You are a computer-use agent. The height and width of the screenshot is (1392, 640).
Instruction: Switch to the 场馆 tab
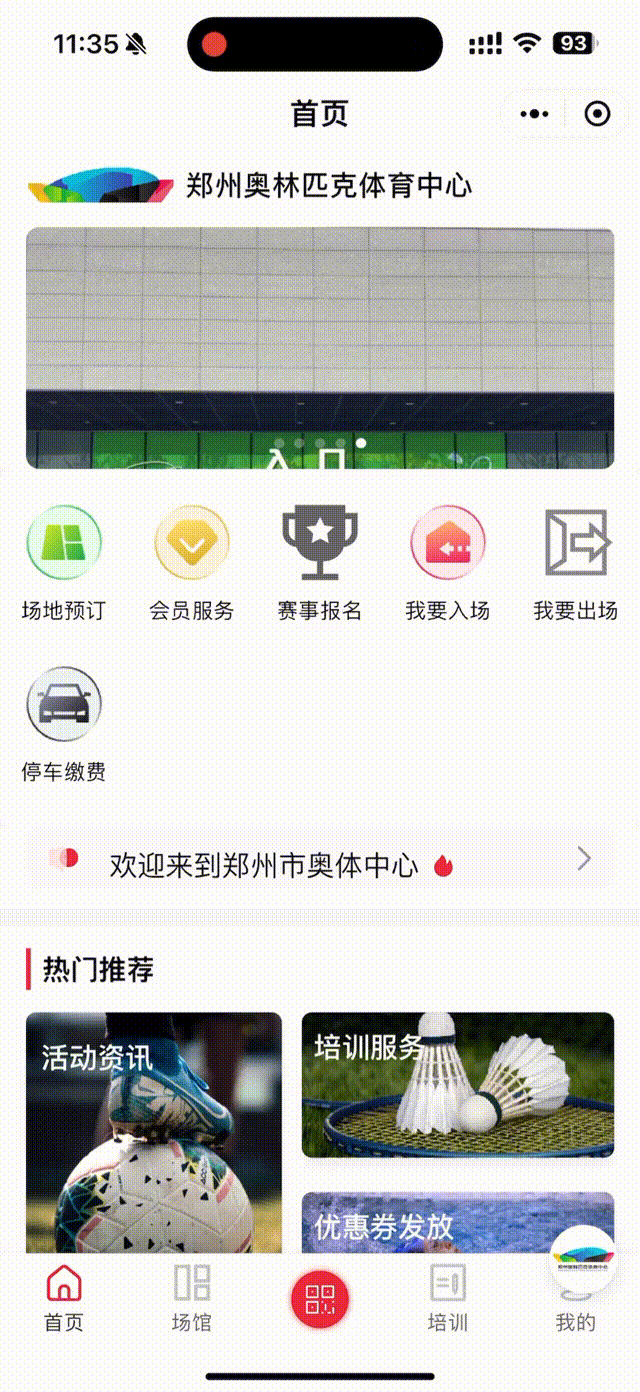pos(192,1298)
